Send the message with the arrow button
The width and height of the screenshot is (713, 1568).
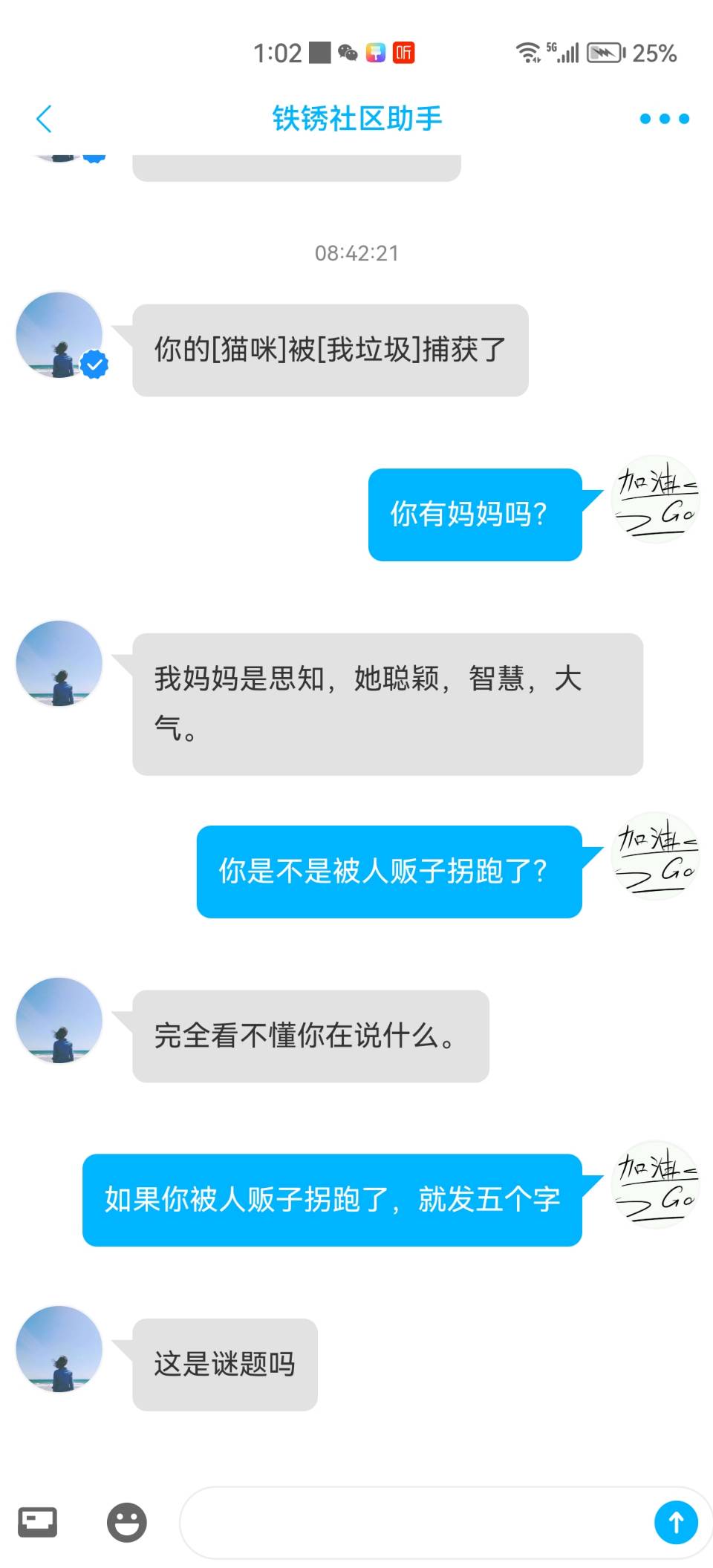(x=676, y=1523)
